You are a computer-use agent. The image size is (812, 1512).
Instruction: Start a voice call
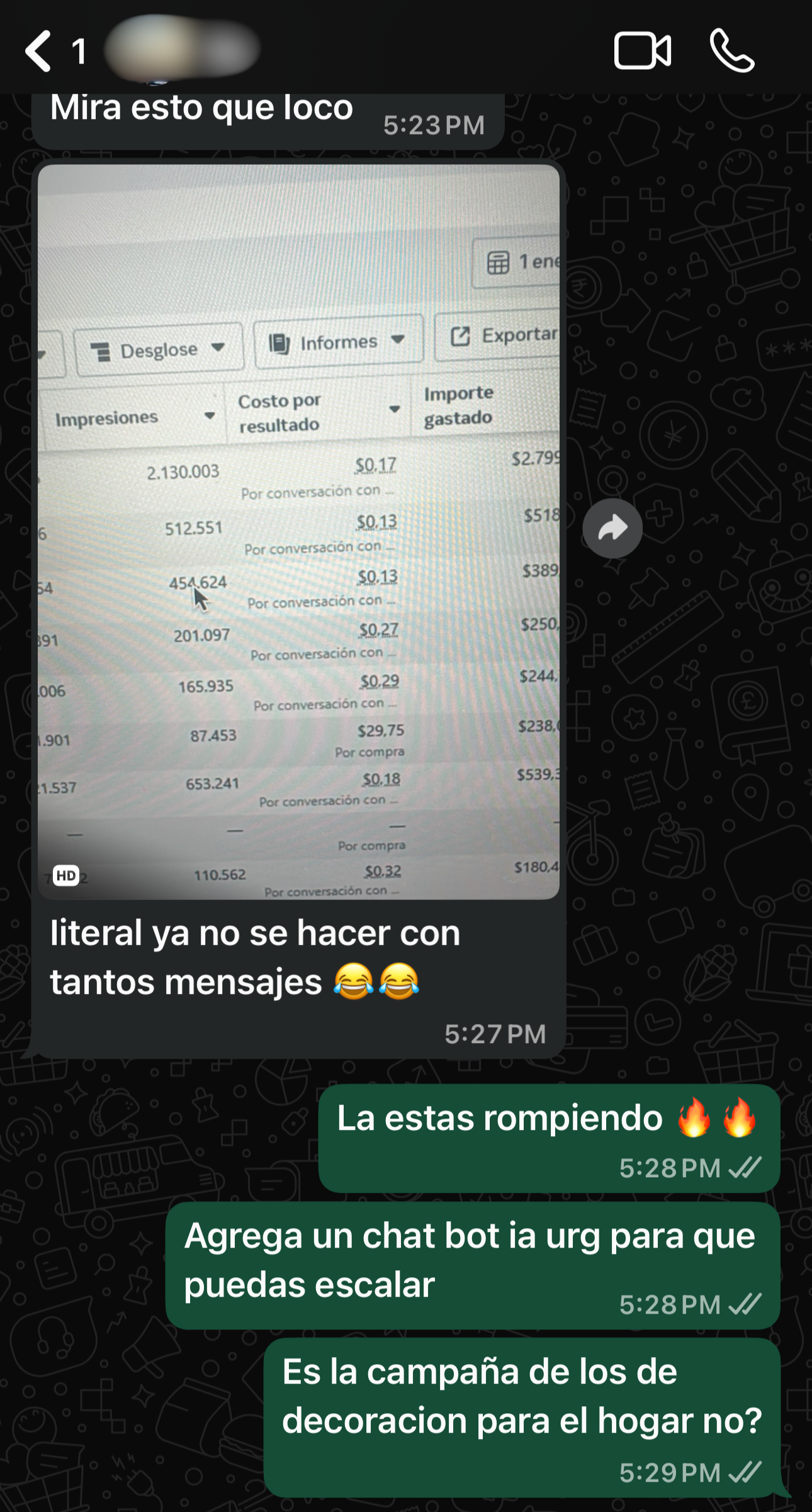coord(732,51)
